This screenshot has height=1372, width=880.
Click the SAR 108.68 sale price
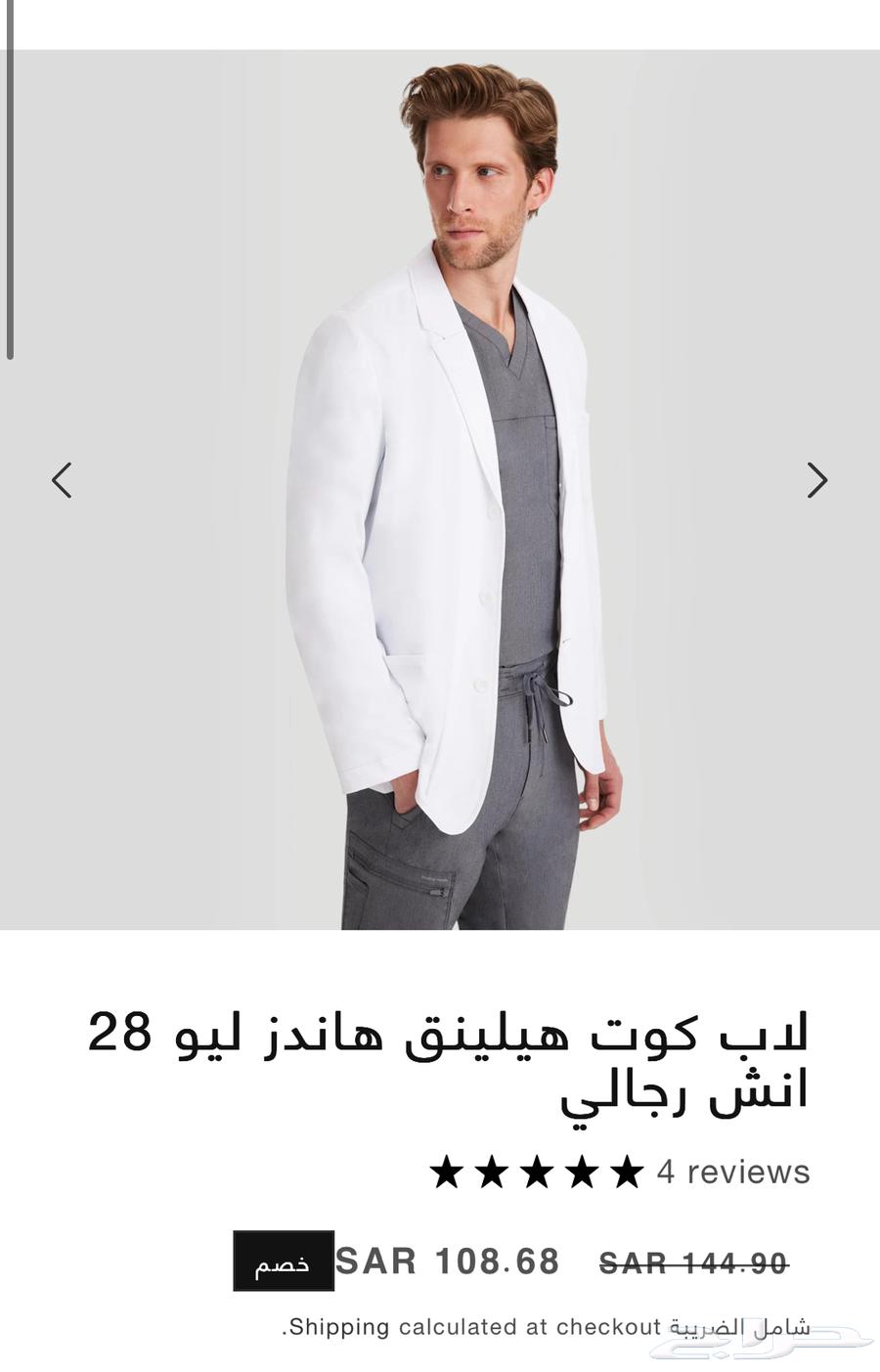pos(448,1261)
